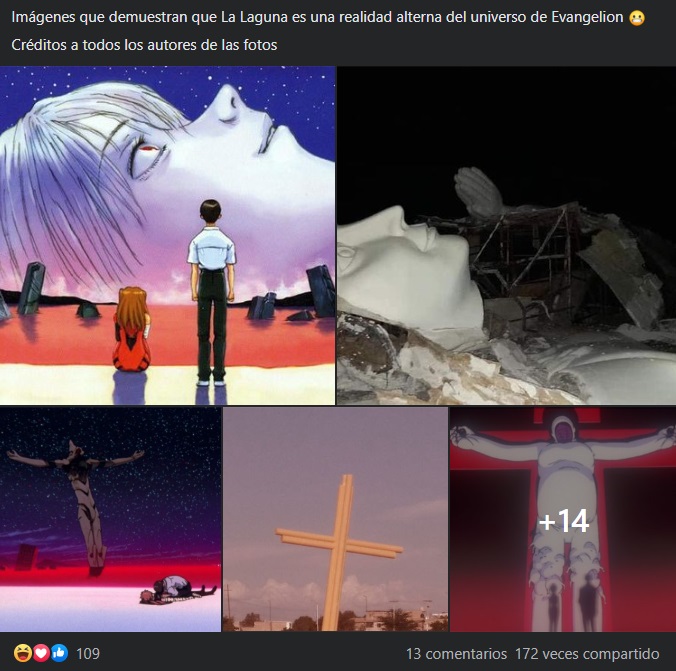
Task: Open the fallen white statue head photo
Action: click(506, 236)
